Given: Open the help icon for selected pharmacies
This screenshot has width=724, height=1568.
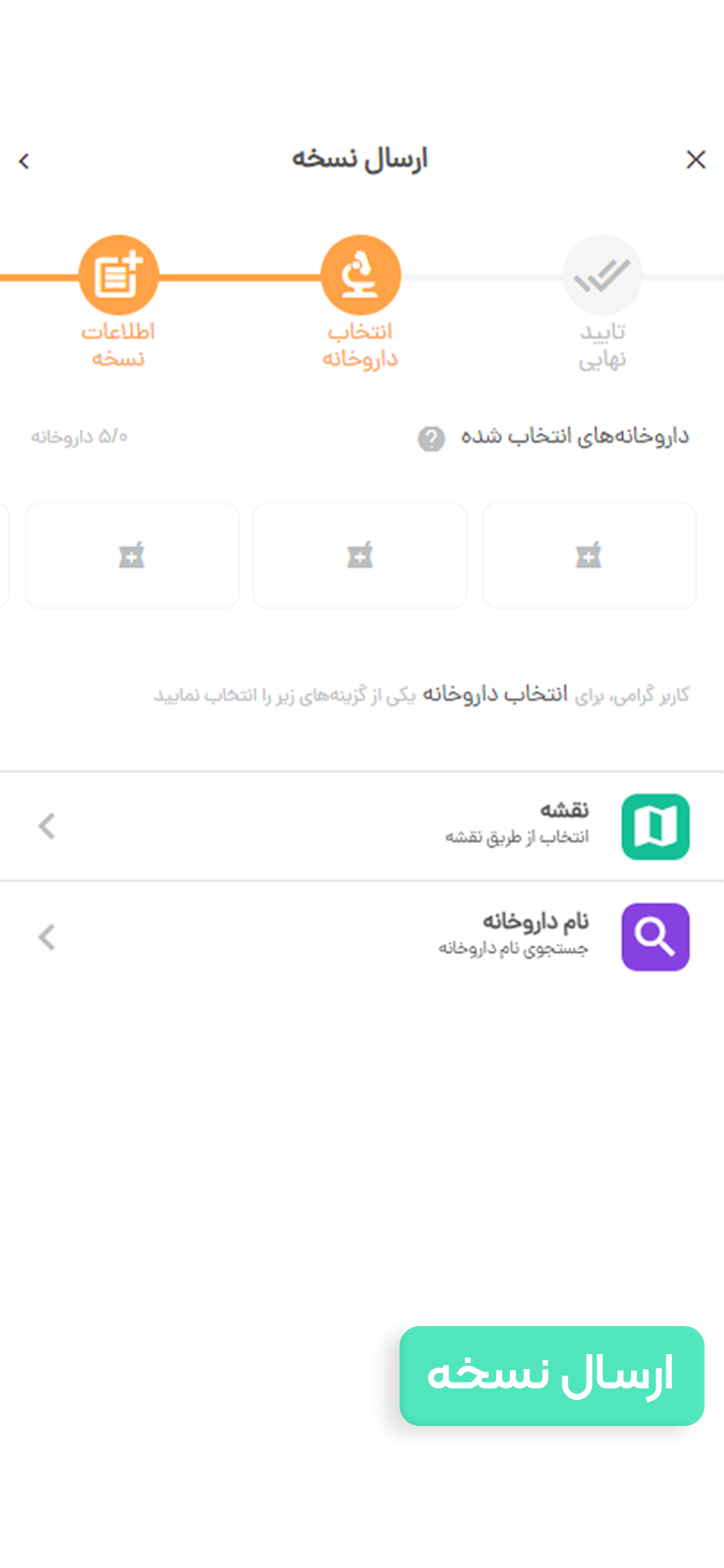Looking at the screenshot, I should [x=431, y=439].
